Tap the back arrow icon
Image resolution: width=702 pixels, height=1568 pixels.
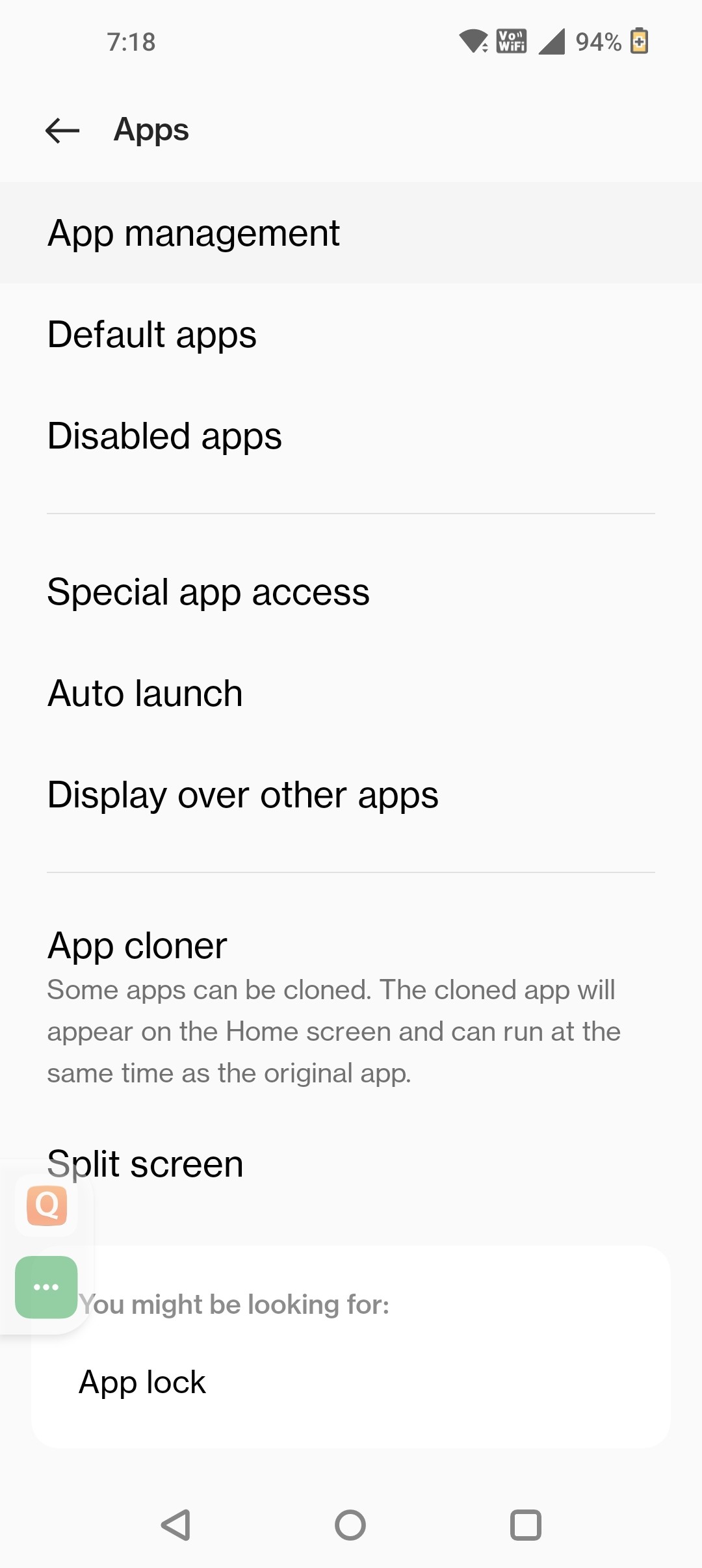(x=62, y=131)
